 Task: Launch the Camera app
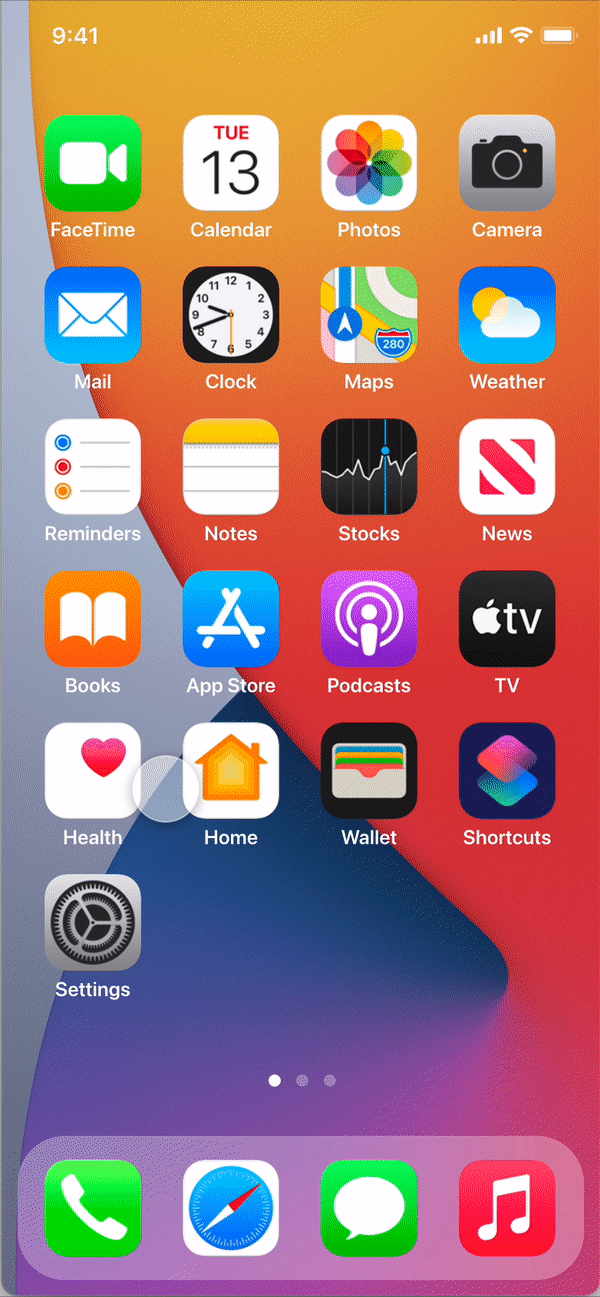(x=507, y=163)
